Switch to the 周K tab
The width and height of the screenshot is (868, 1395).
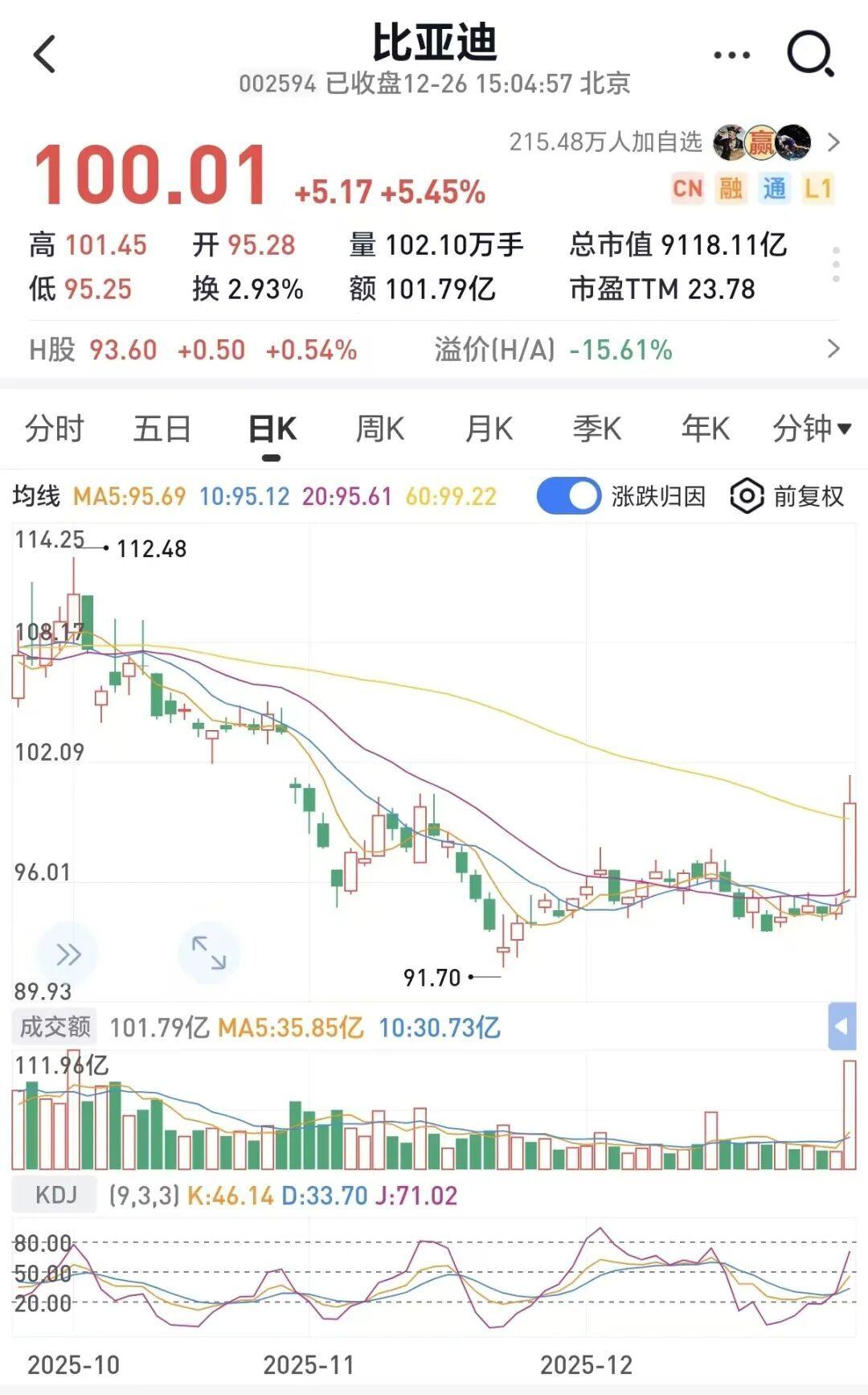click(x=378, y=429)
